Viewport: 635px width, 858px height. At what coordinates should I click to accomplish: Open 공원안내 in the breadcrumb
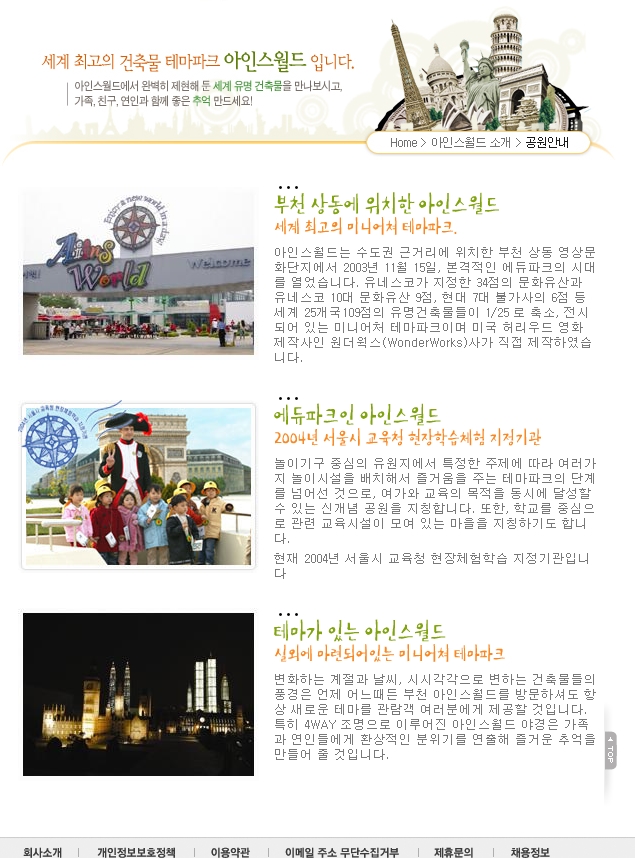[547, 143]
